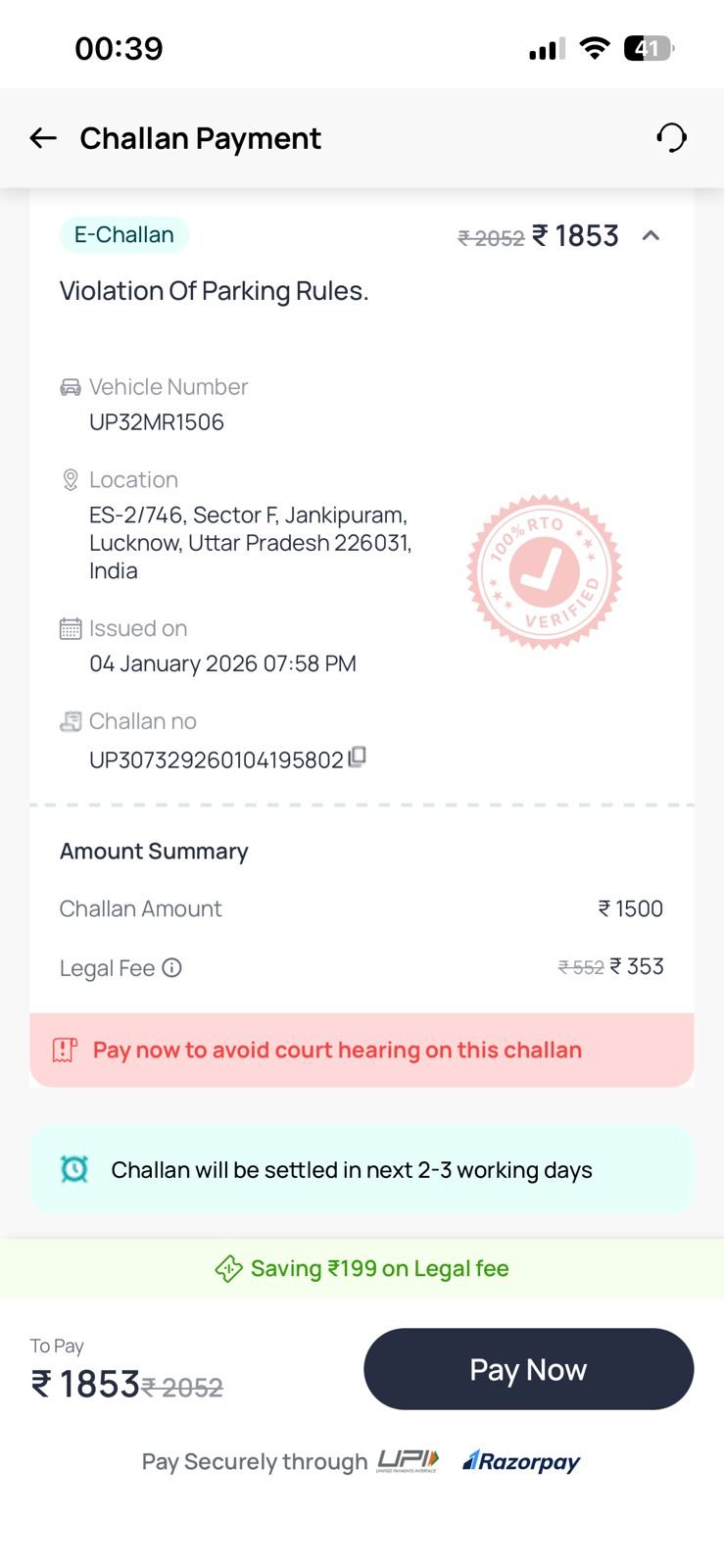The width and height of the screenshot is (724, 1568).
Task: Collapse the E-Challan details chevron
Action: coord(651,236)
